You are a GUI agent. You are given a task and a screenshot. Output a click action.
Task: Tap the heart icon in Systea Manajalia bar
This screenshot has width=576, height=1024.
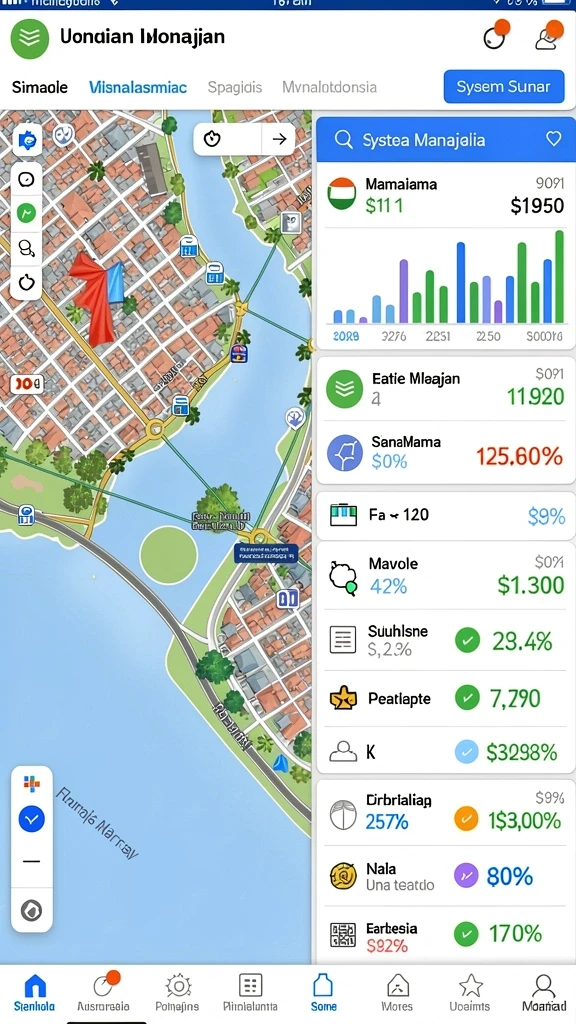click(553, 139)
